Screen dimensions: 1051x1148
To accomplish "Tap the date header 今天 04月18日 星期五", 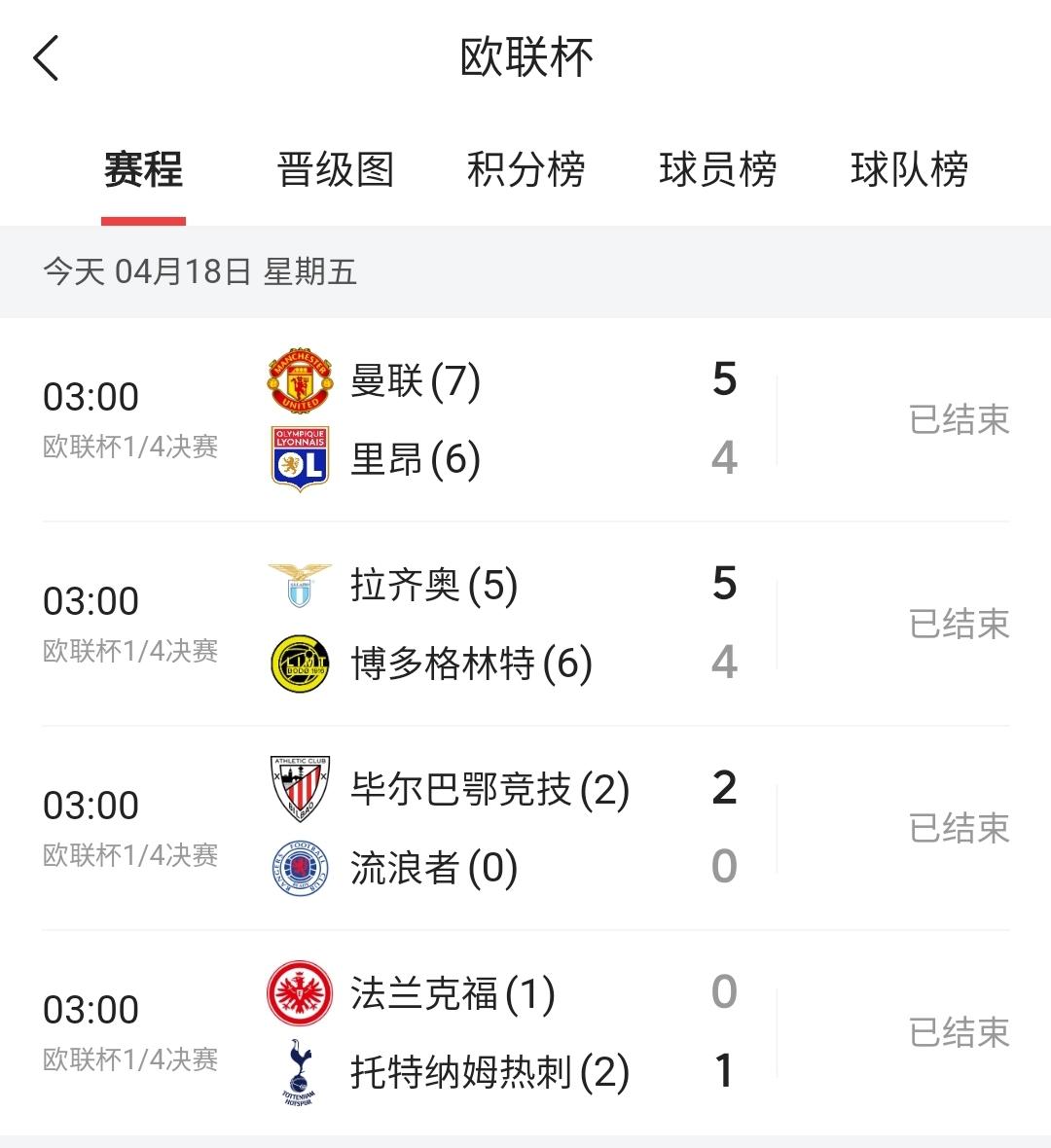I will [199, 273].
